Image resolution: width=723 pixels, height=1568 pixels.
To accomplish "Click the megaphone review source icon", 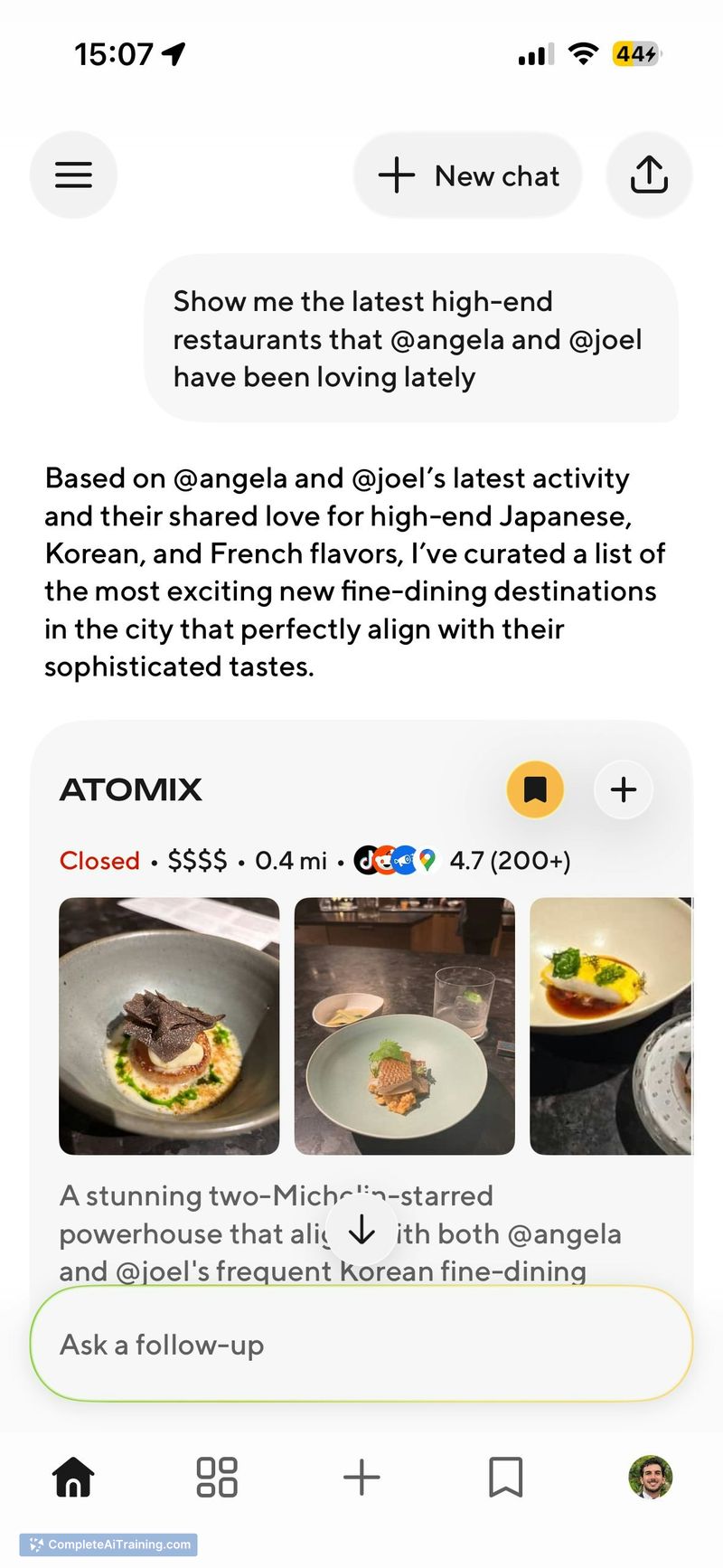I will [405, 860].
